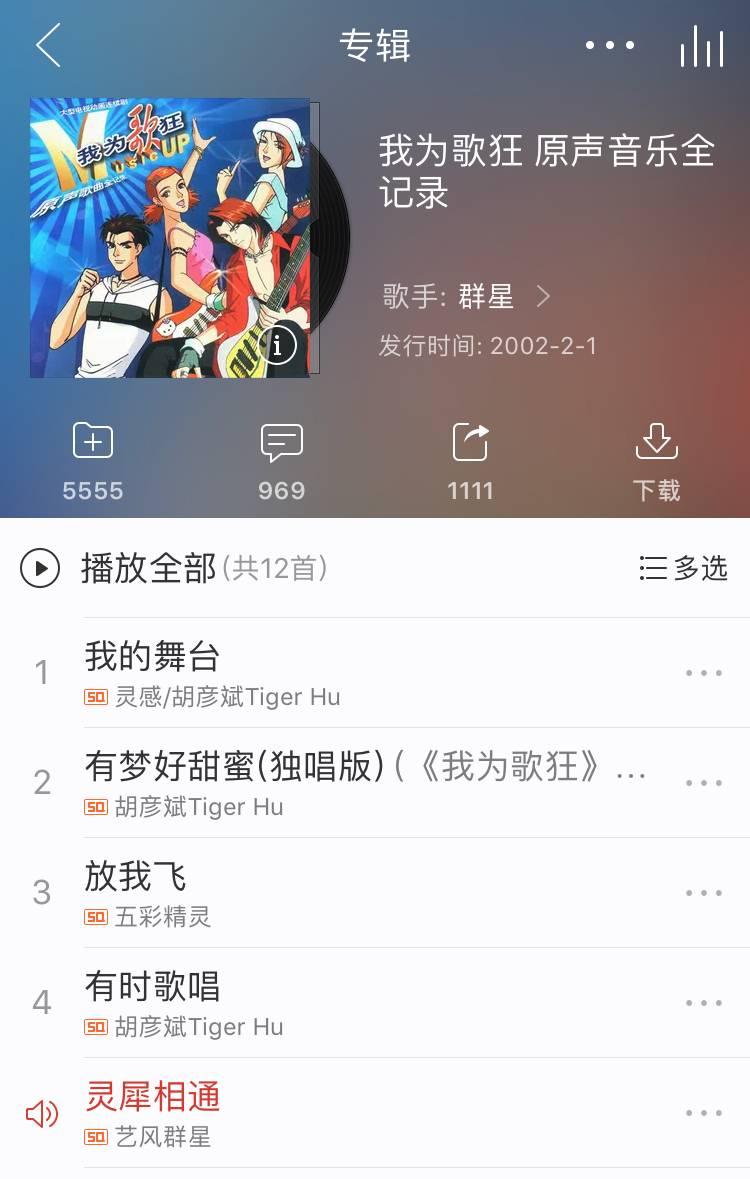Download the album via 下载
Viewport: 750px width, 1179px height.
tap(656, 460)
